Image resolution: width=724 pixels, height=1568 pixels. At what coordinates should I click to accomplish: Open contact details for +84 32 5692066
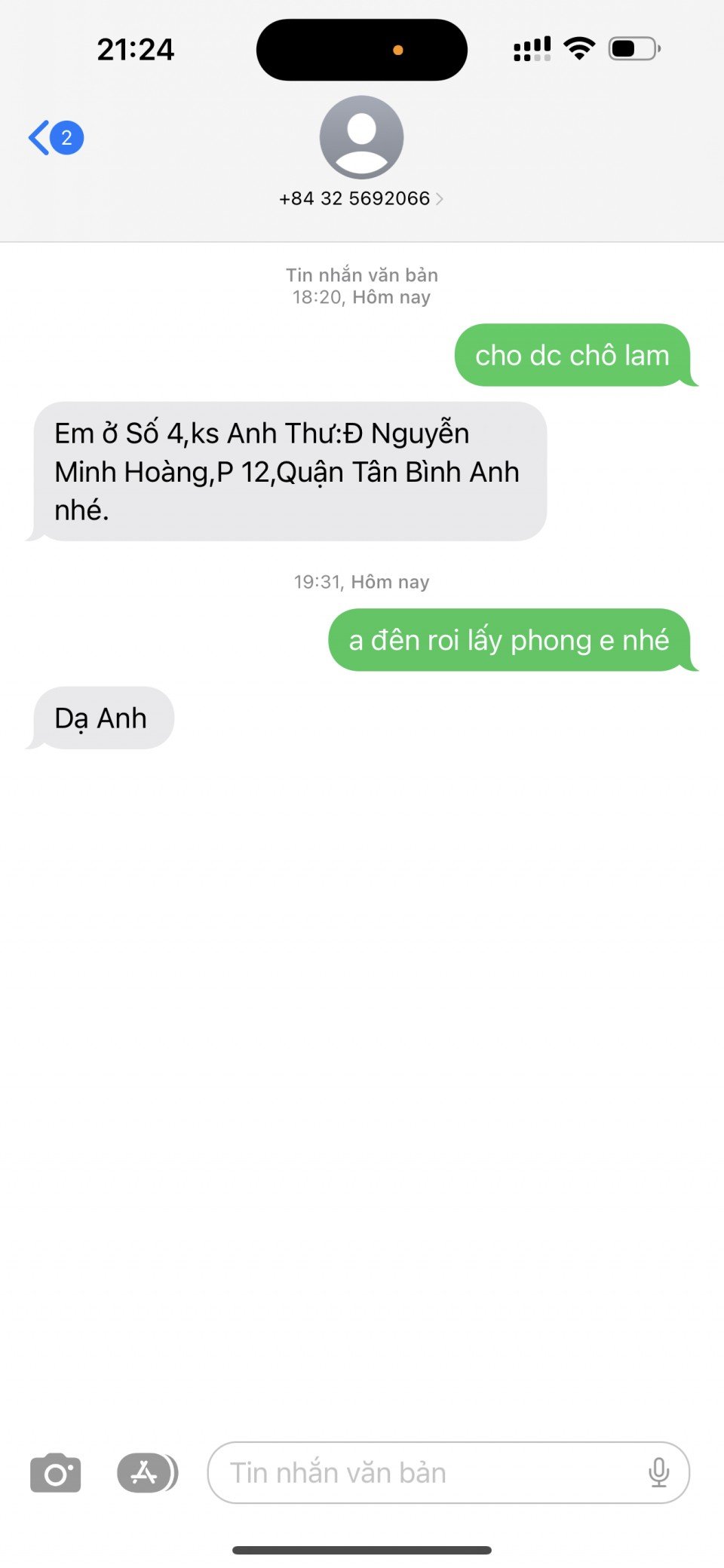click(x=361, y=198)
